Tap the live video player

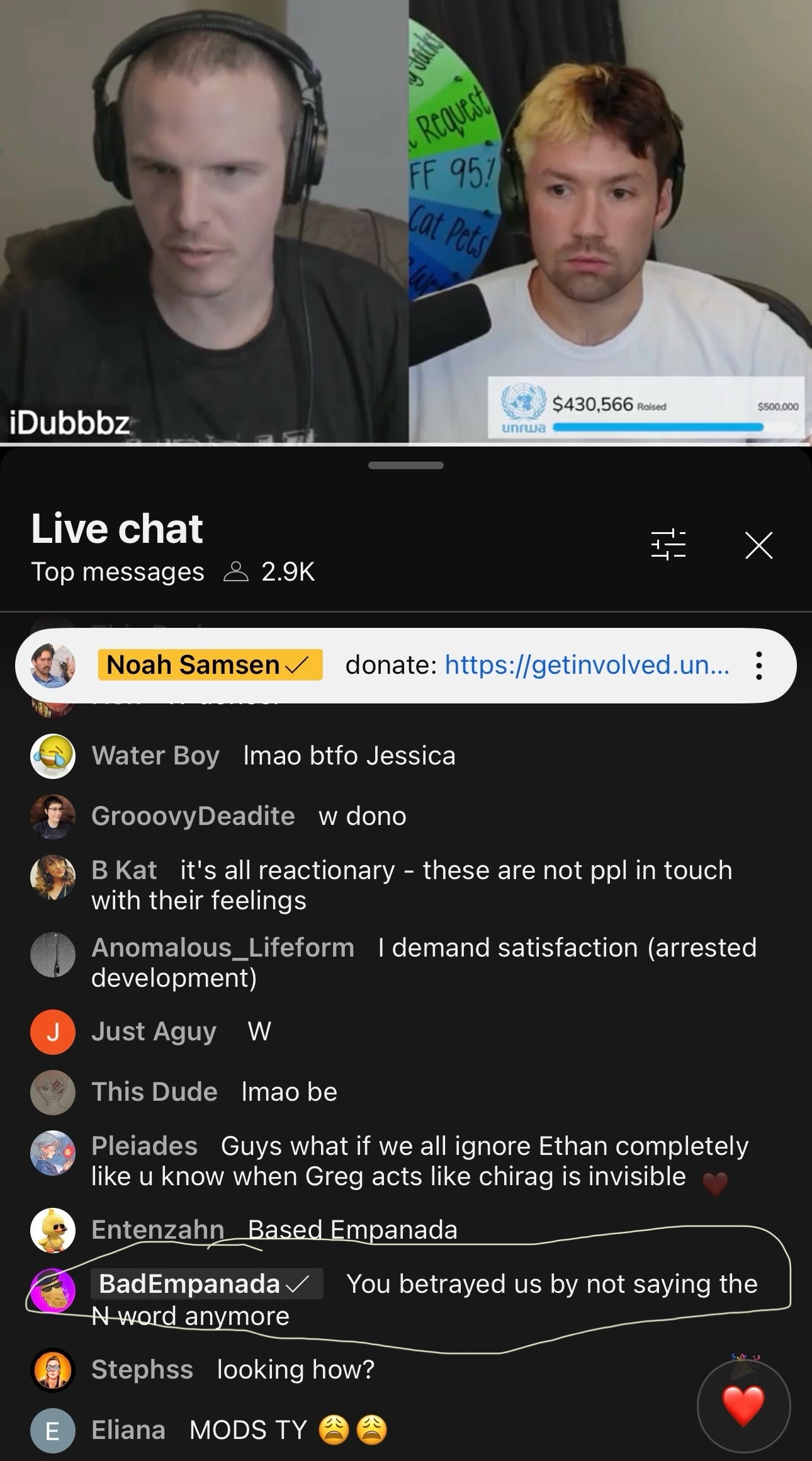coord(406,222)
